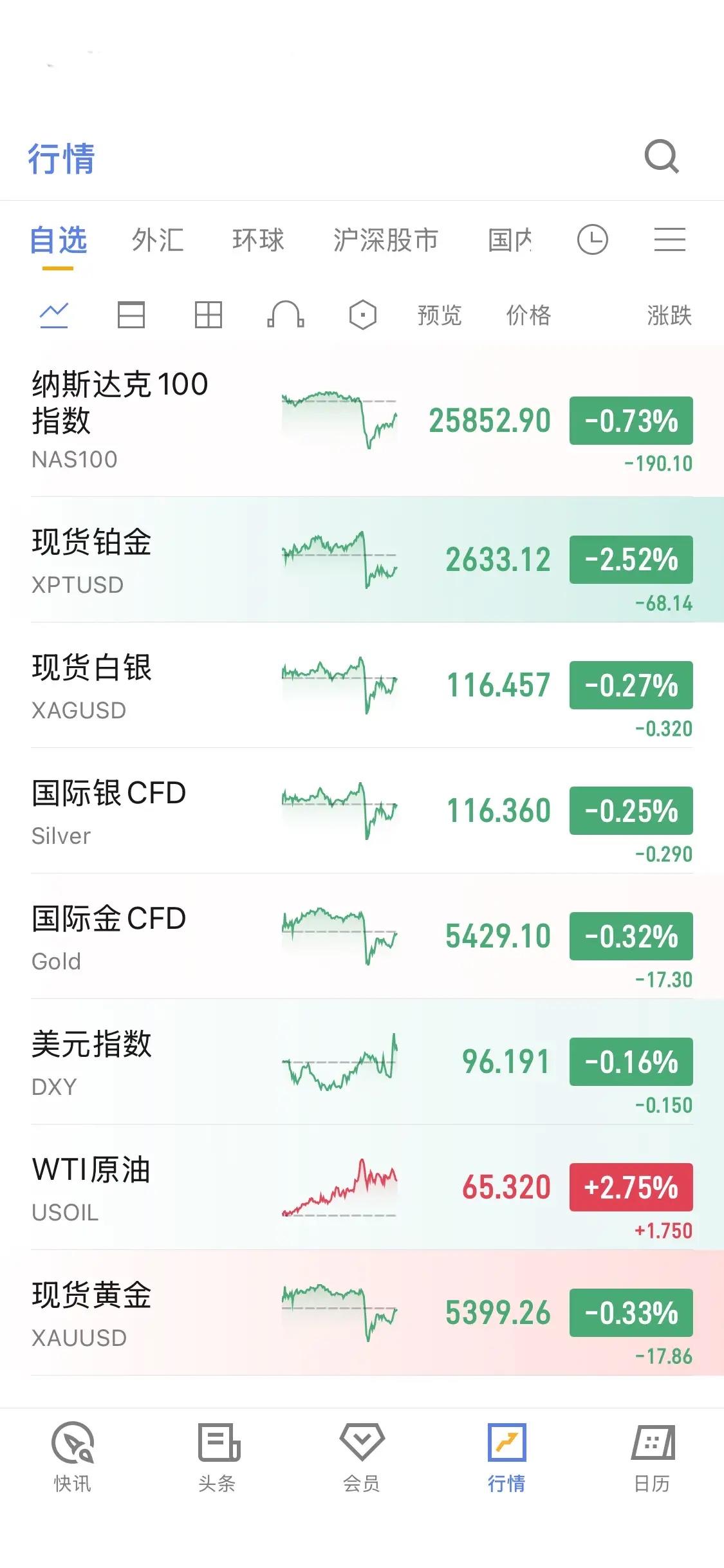The image size is (724, 1568).
Task: Select the 沪深股市 tab
Action: (385, 240)
